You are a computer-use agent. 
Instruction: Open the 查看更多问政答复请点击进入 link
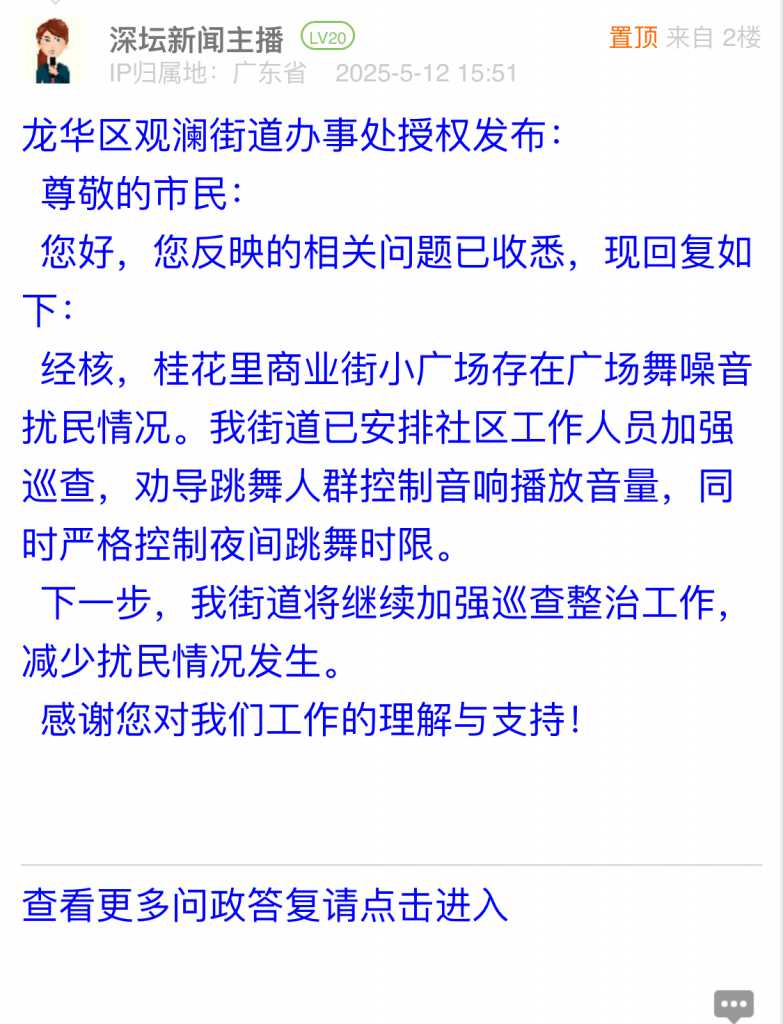[265, 905]
